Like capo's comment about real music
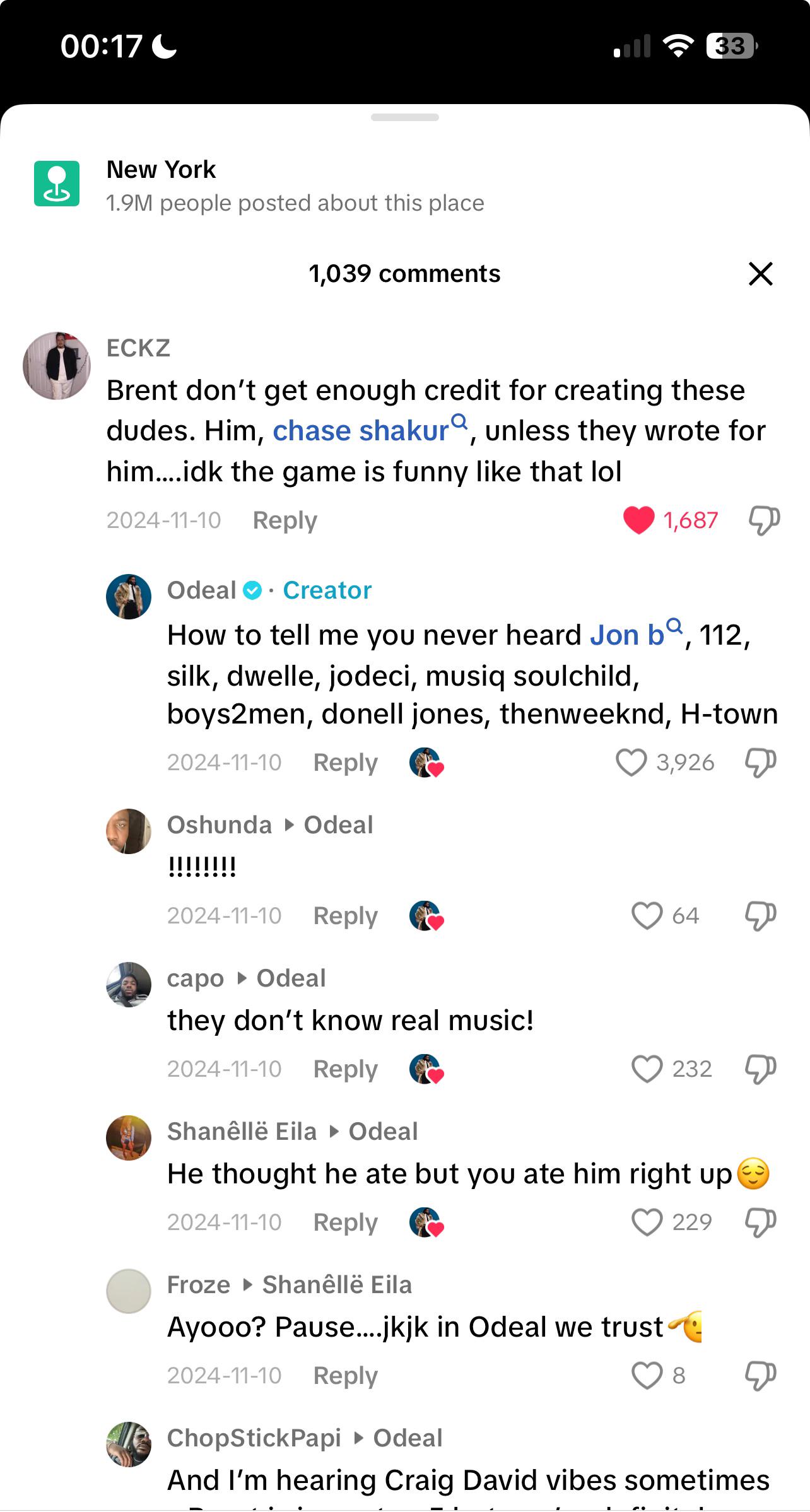Viewport: 810px width, 1512px height. 647,1069
